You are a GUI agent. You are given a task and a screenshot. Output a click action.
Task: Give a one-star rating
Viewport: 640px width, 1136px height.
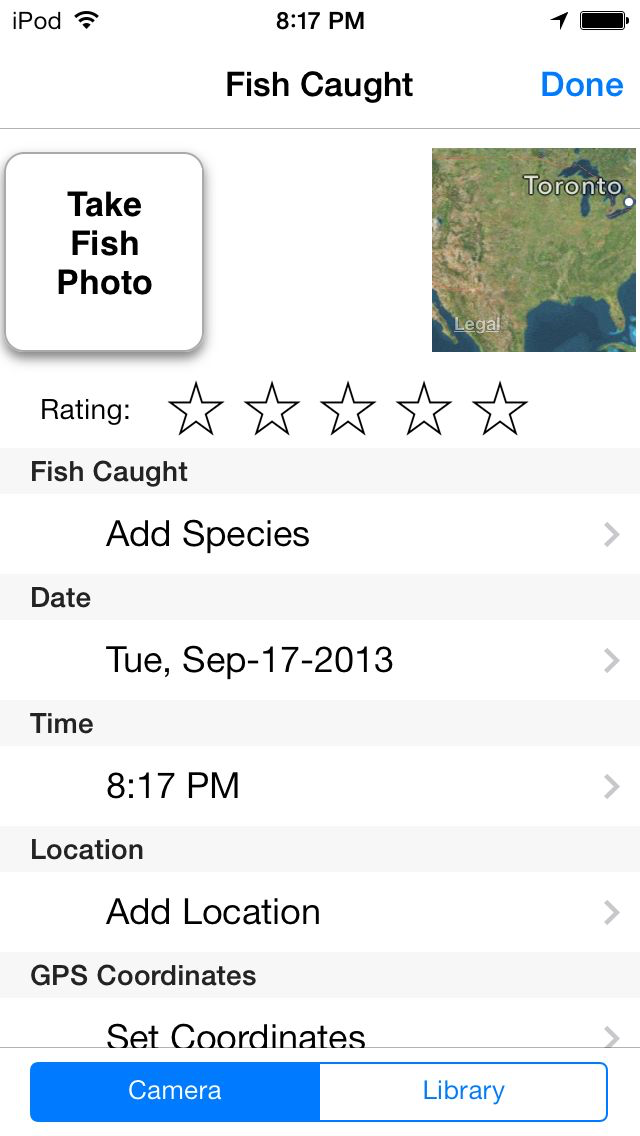click(x=196, y=410)
